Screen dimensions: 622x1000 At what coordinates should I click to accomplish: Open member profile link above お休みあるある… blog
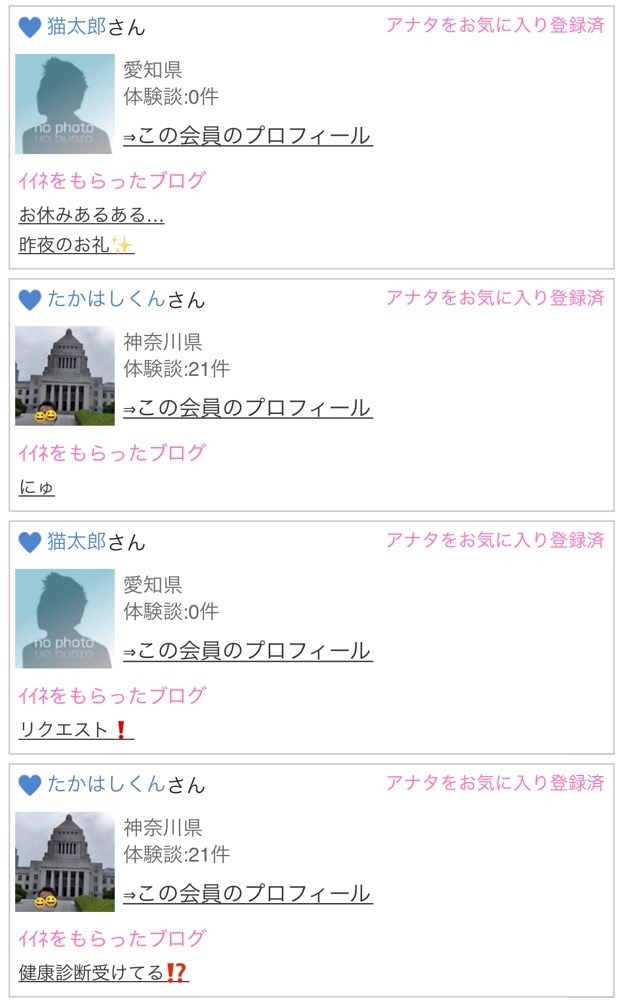pyautogui.click(x=247, y=136)
